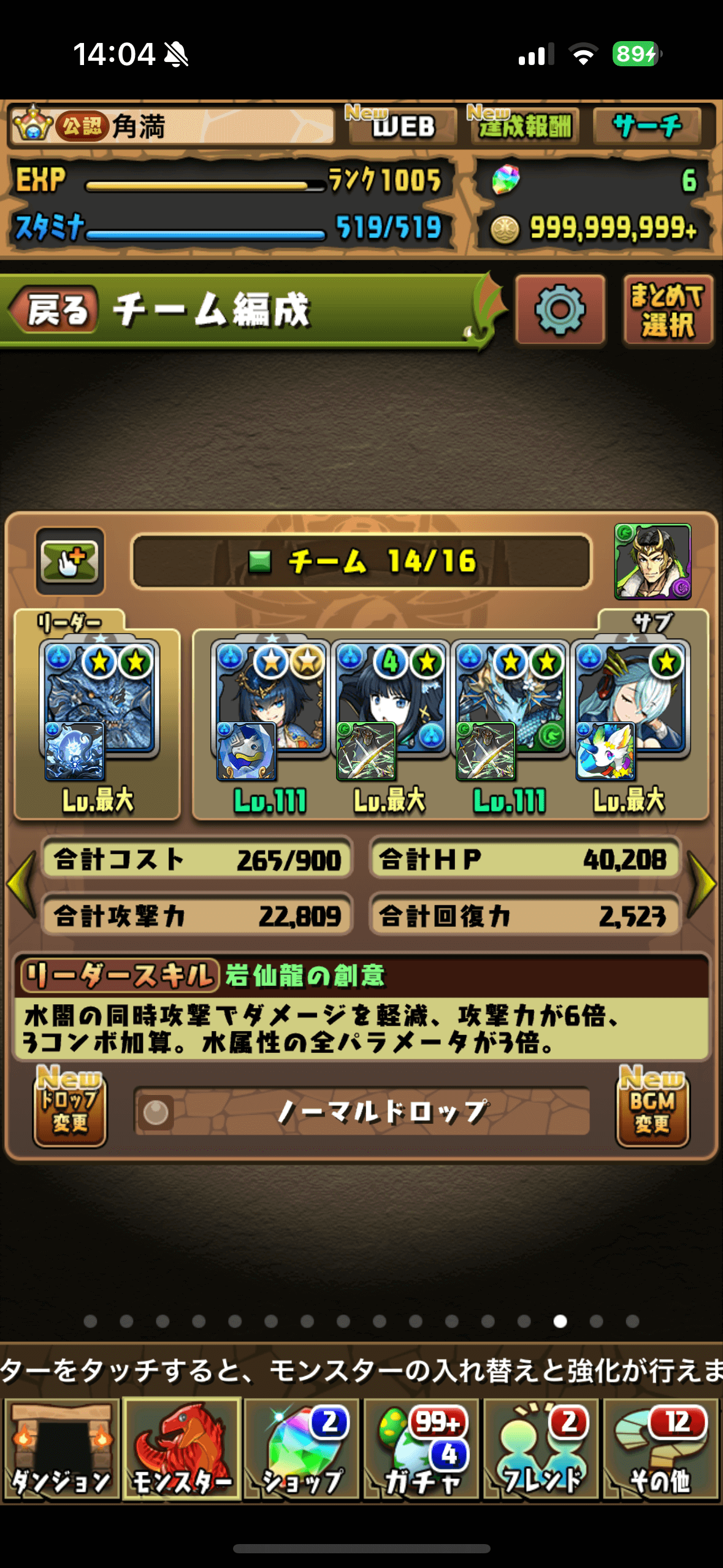Tap the assist add icon beside team name

[69, 561]
